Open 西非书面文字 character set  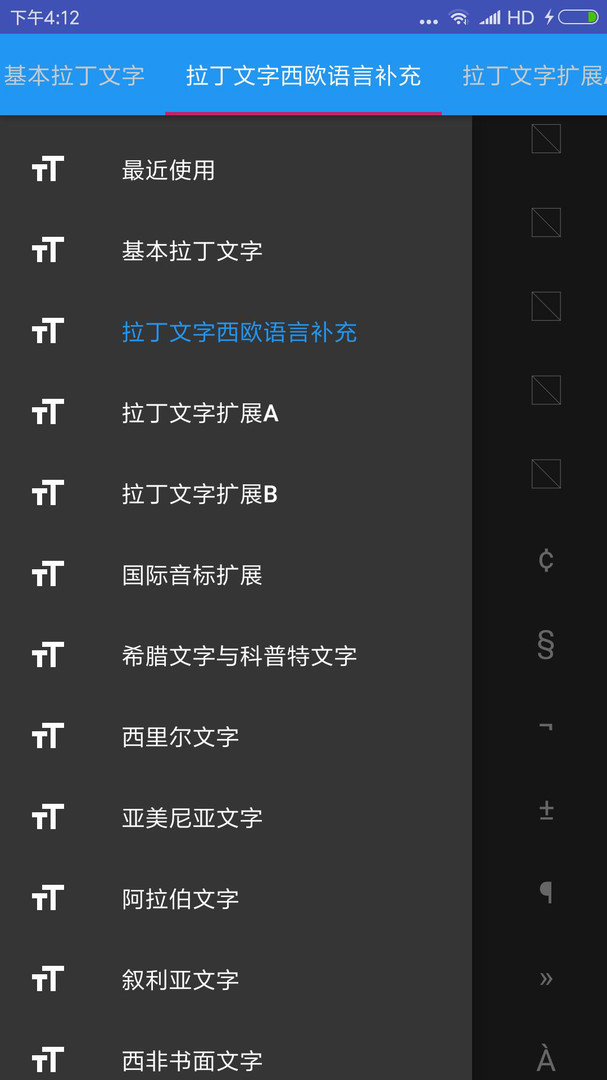(x=192, y=1060)
